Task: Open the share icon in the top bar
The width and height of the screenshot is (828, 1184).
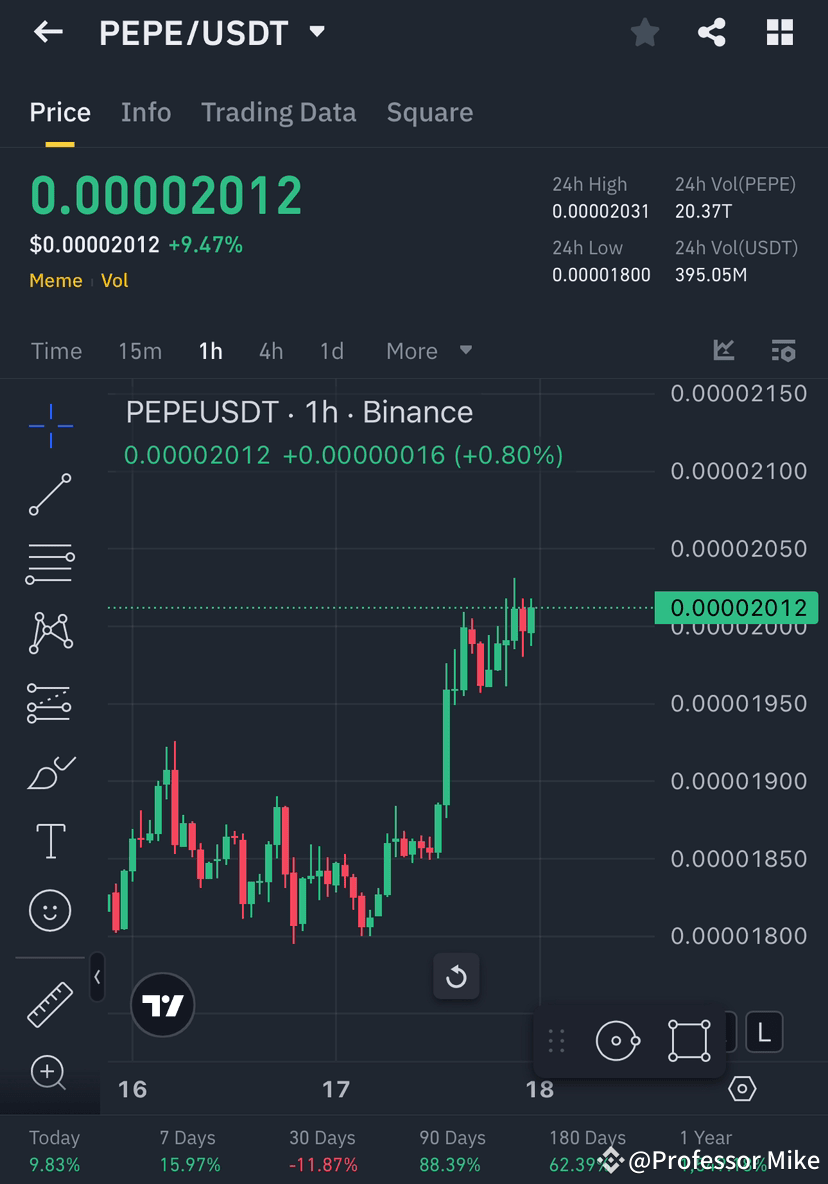Action: 712,31
